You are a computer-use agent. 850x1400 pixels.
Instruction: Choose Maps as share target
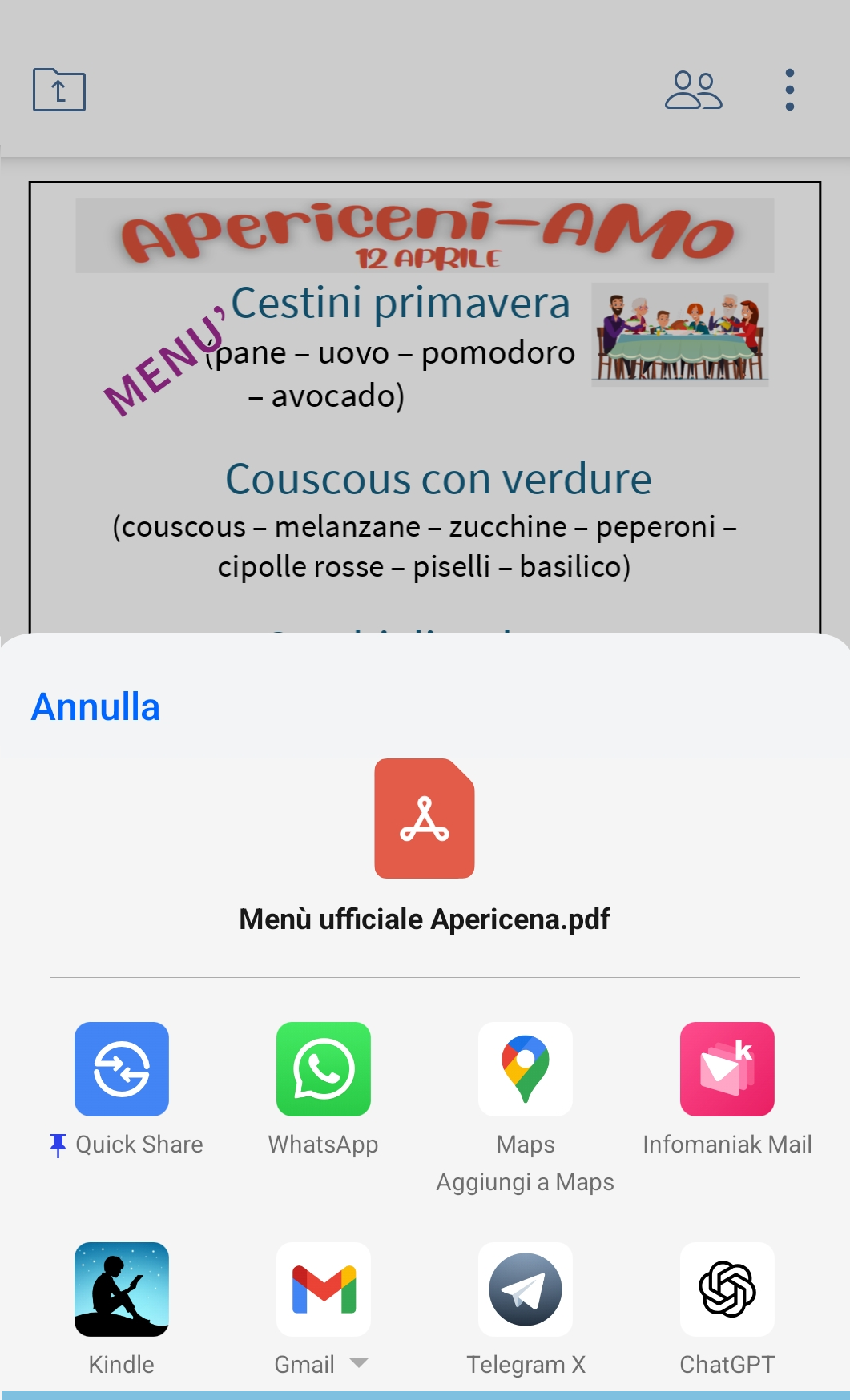[526, 1069]
